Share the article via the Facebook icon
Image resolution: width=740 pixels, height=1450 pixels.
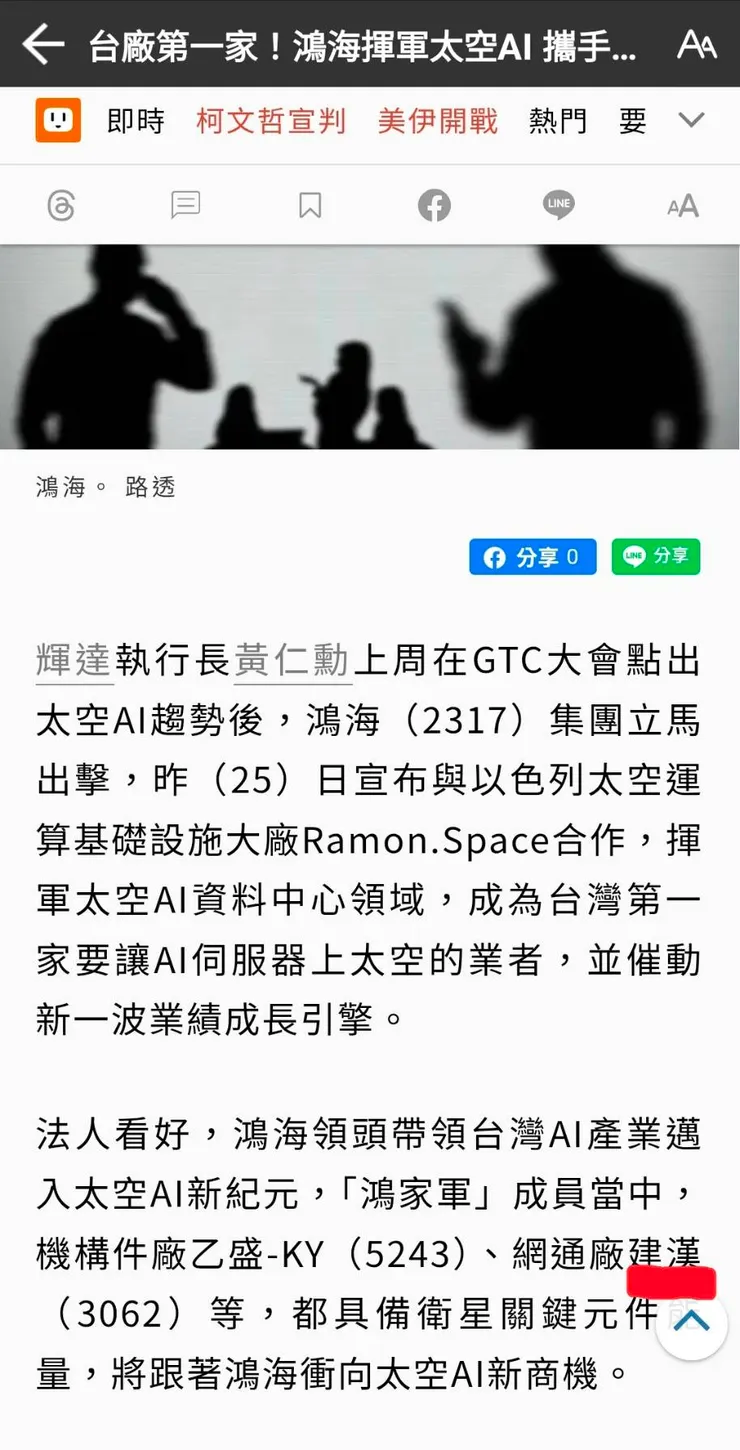[434, 205]
